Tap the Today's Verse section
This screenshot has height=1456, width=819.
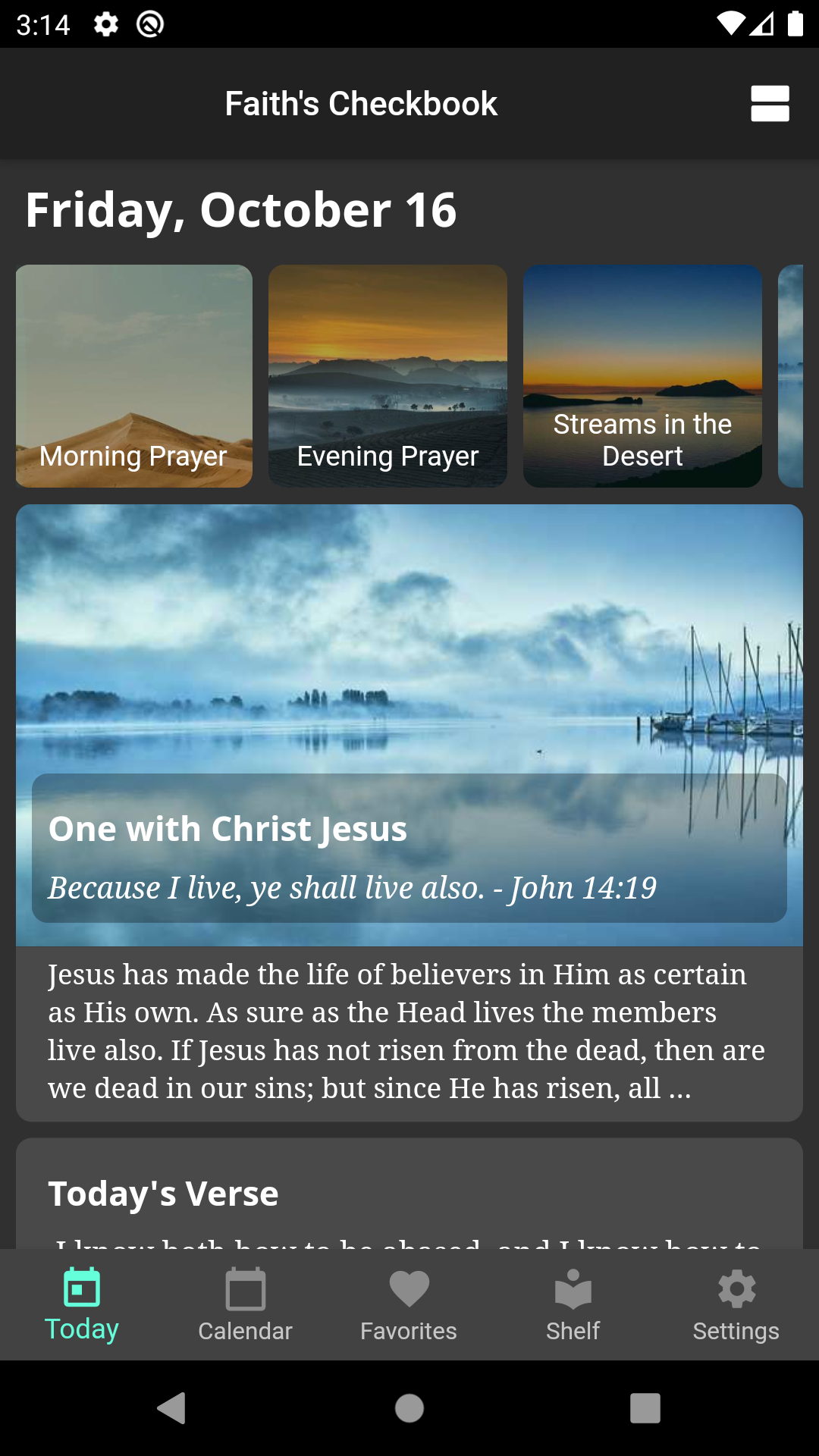point(163,1192)
